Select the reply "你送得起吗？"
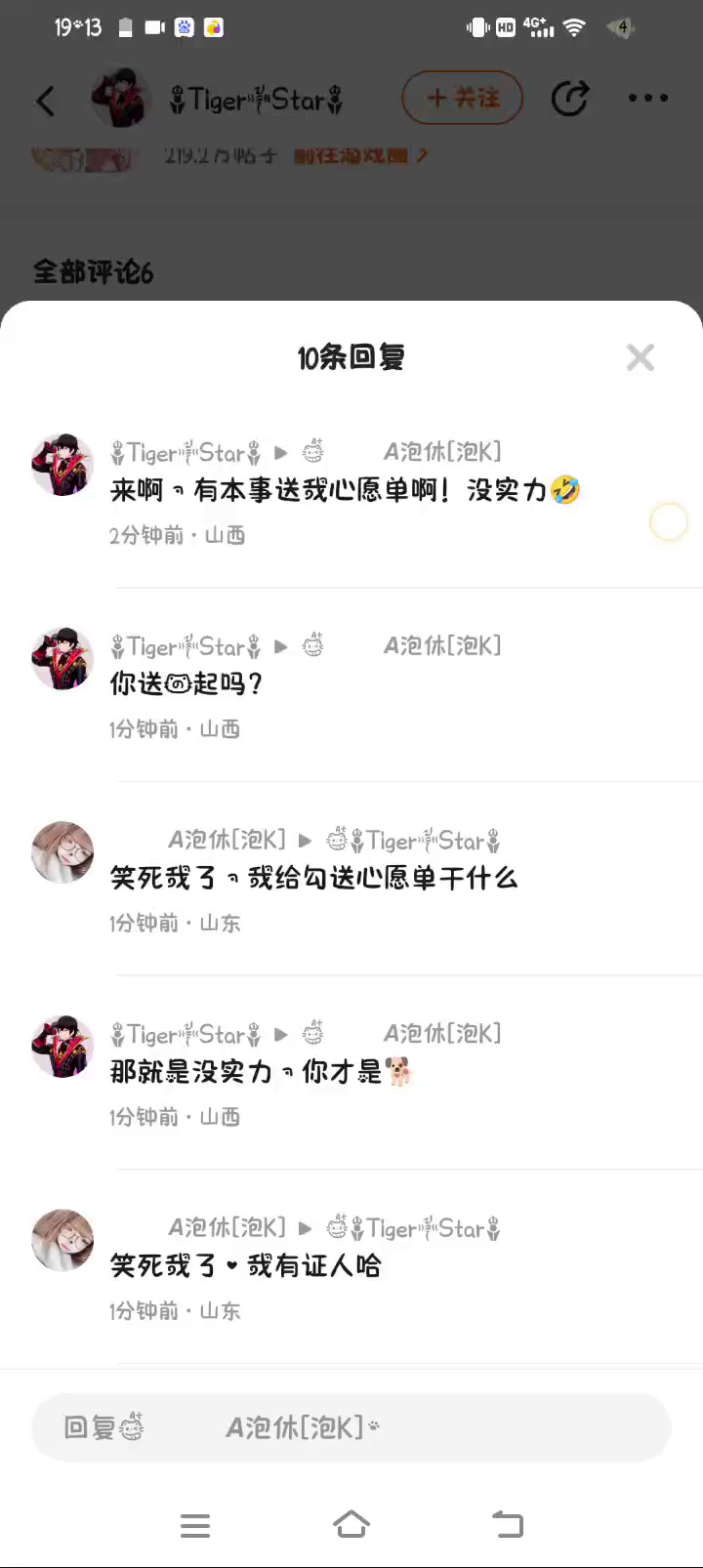Screen dimensions: 703x1568 click(x=186, y=683)
